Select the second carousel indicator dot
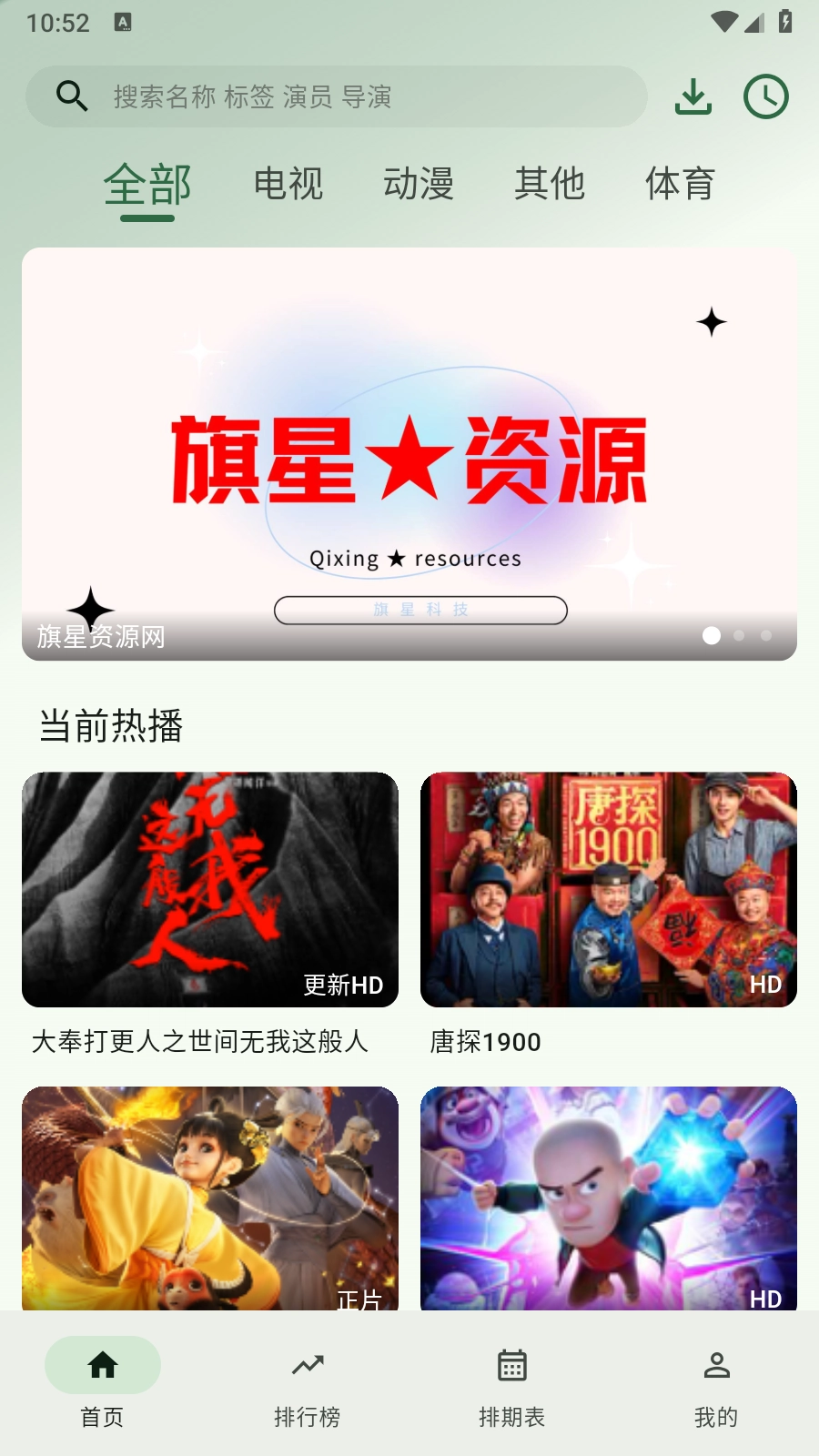This screenshot has width=819, height=1456. pos(739,637)
